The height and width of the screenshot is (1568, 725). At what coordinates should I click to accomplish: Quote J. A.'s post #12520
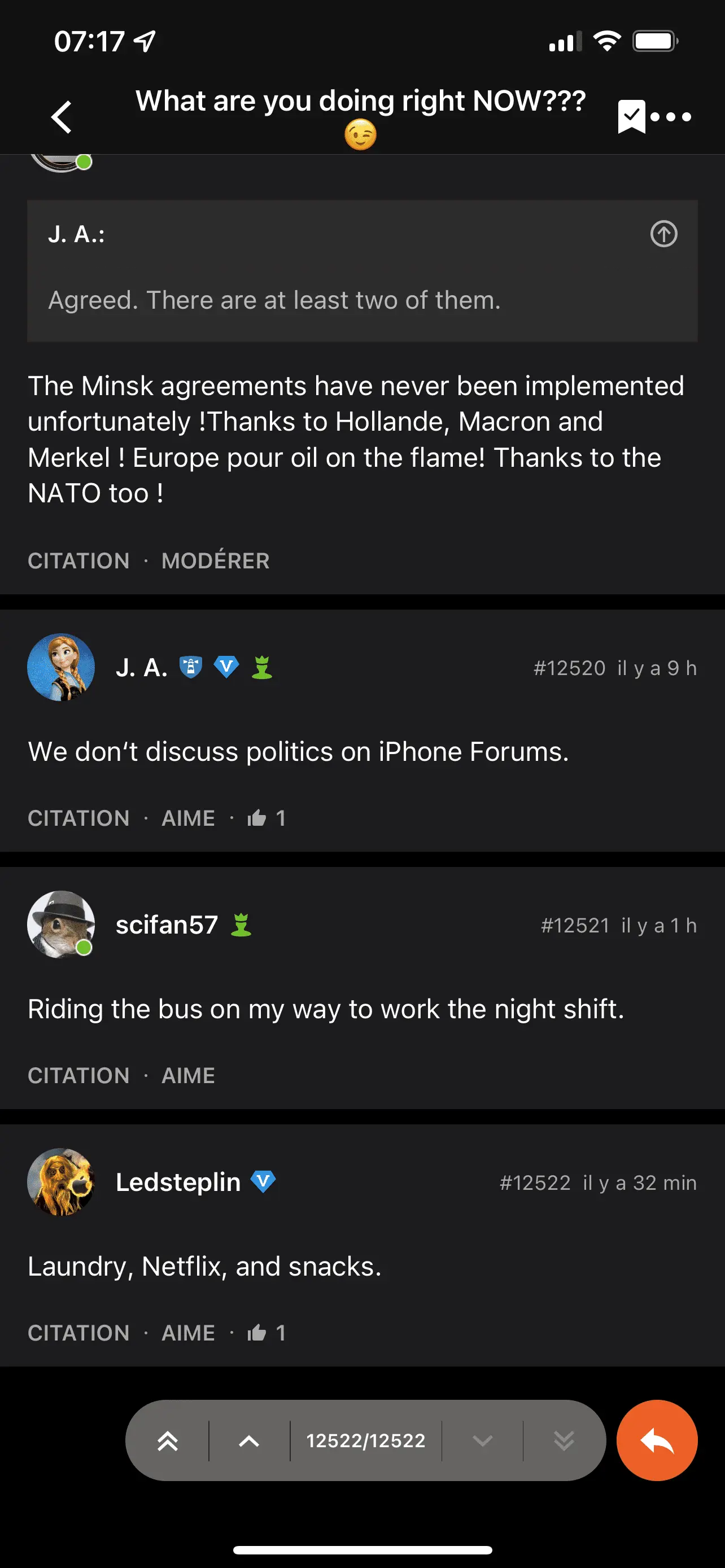(x=78, y=818)
